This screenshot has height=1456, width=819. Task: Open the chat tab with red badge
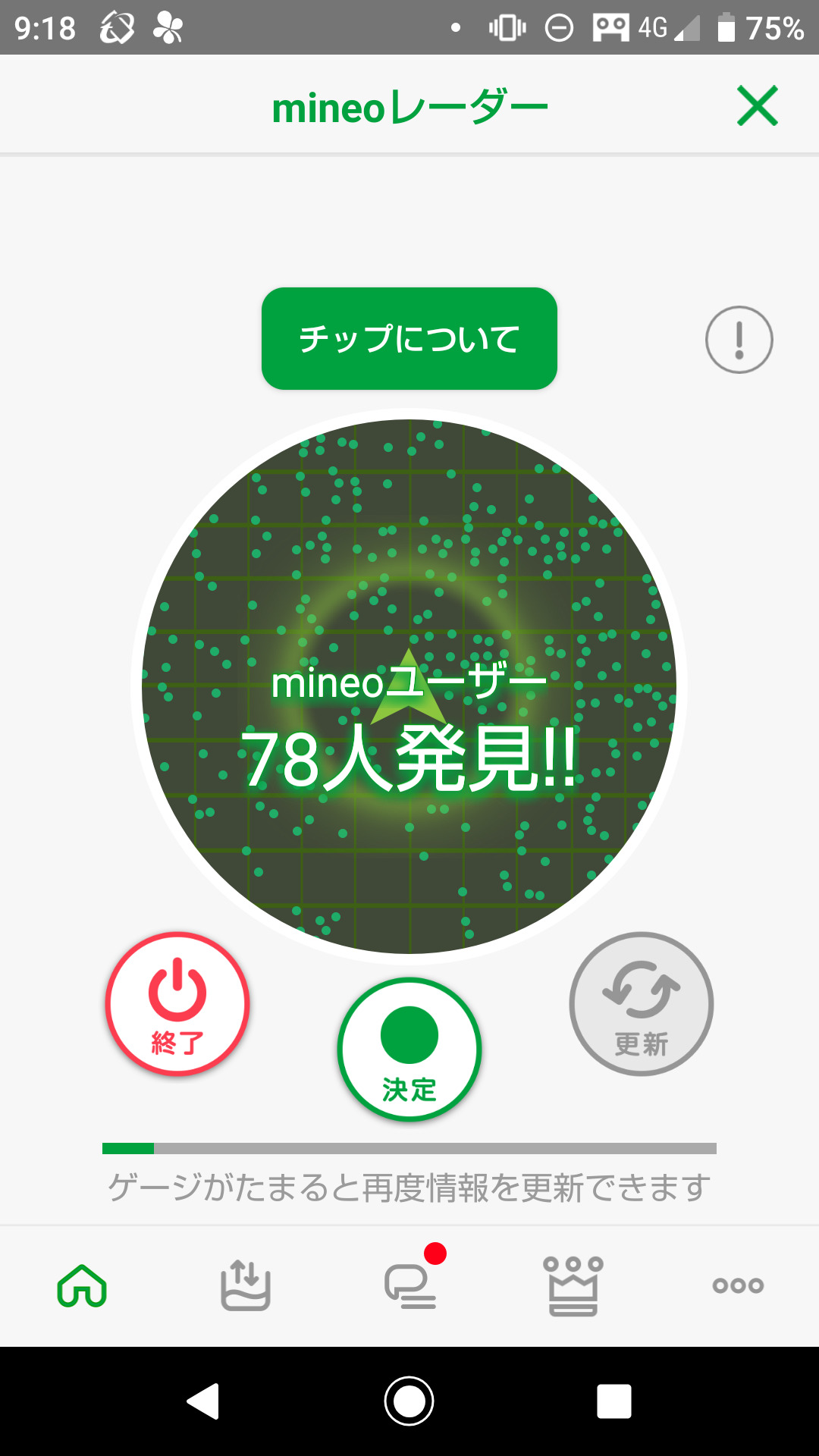(x=410, y=1285)
